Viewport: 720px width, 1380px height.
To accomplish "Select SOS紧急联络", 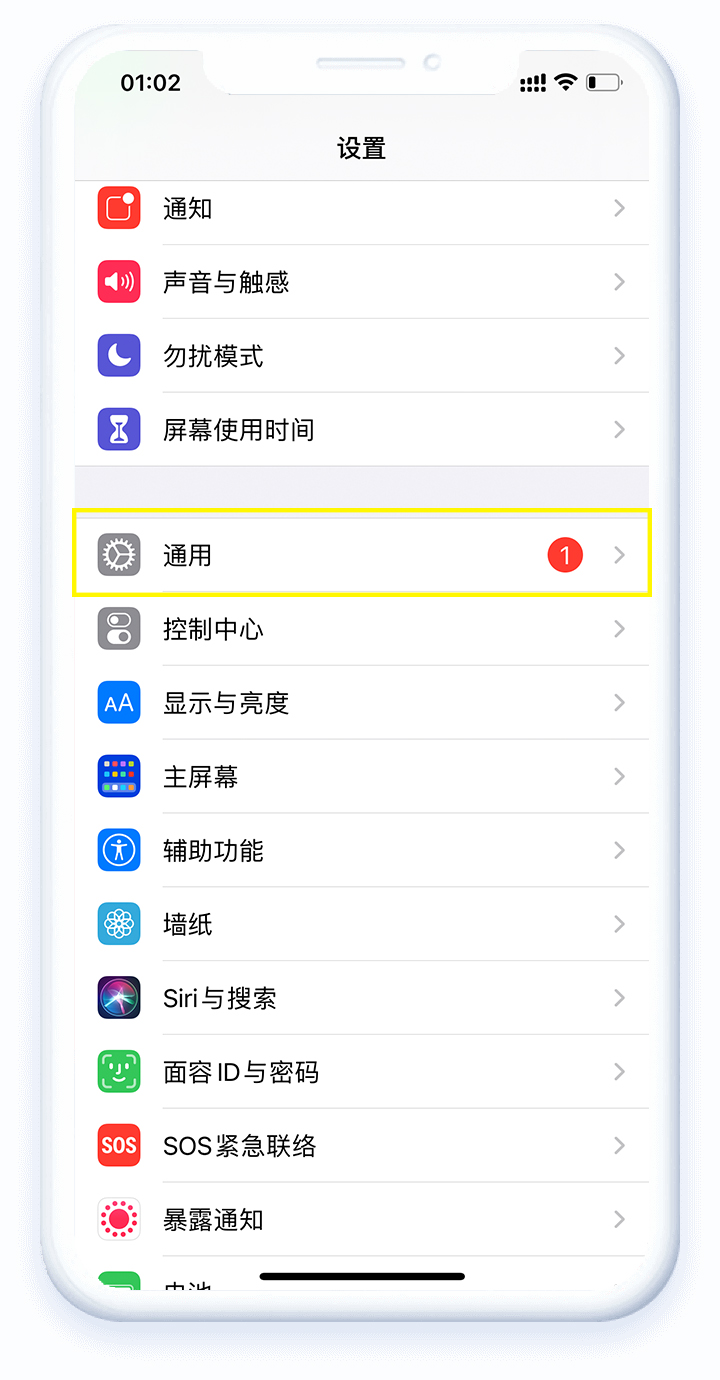I will tap(360, 1146).
